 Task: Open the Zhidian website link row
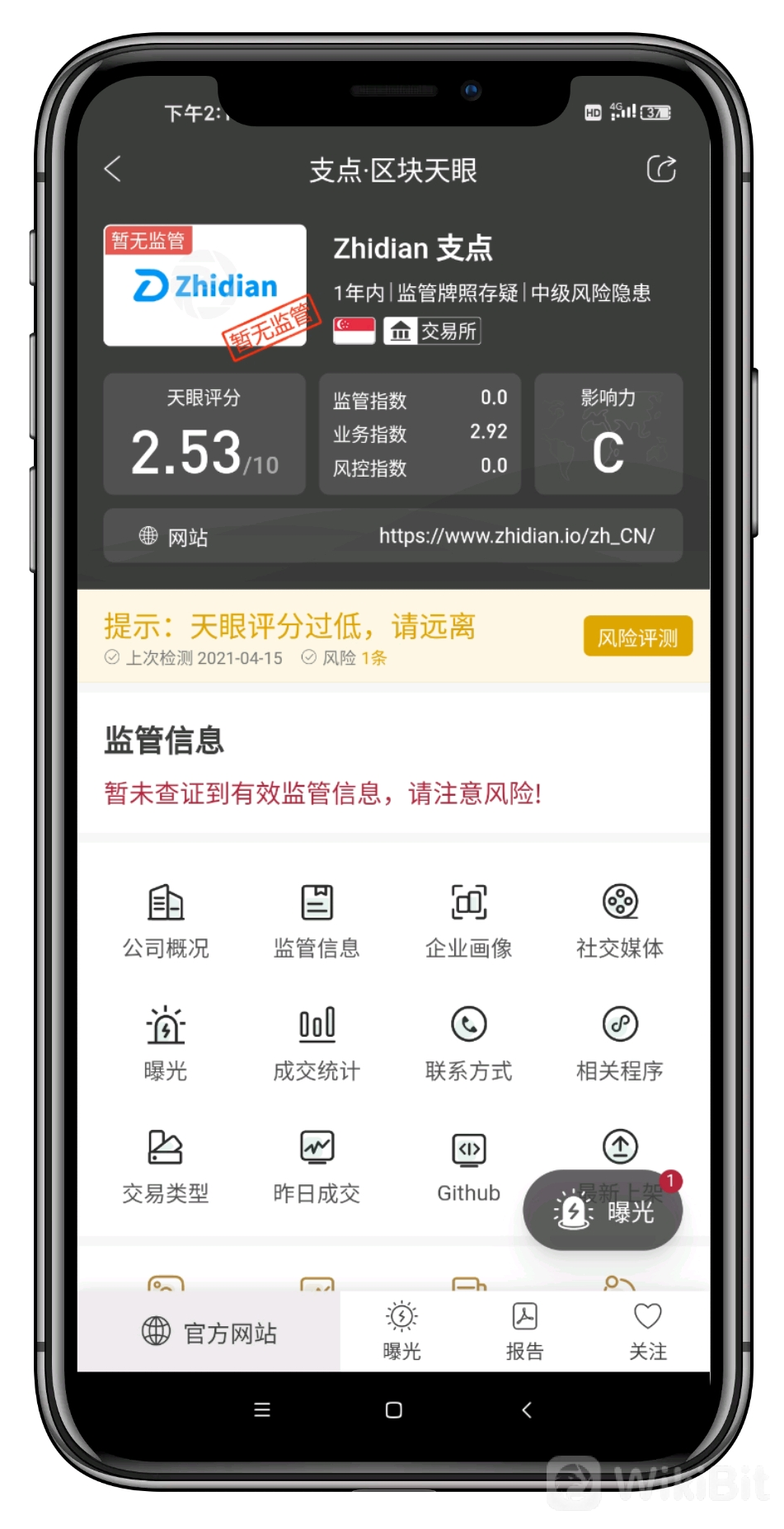(392, 536)
